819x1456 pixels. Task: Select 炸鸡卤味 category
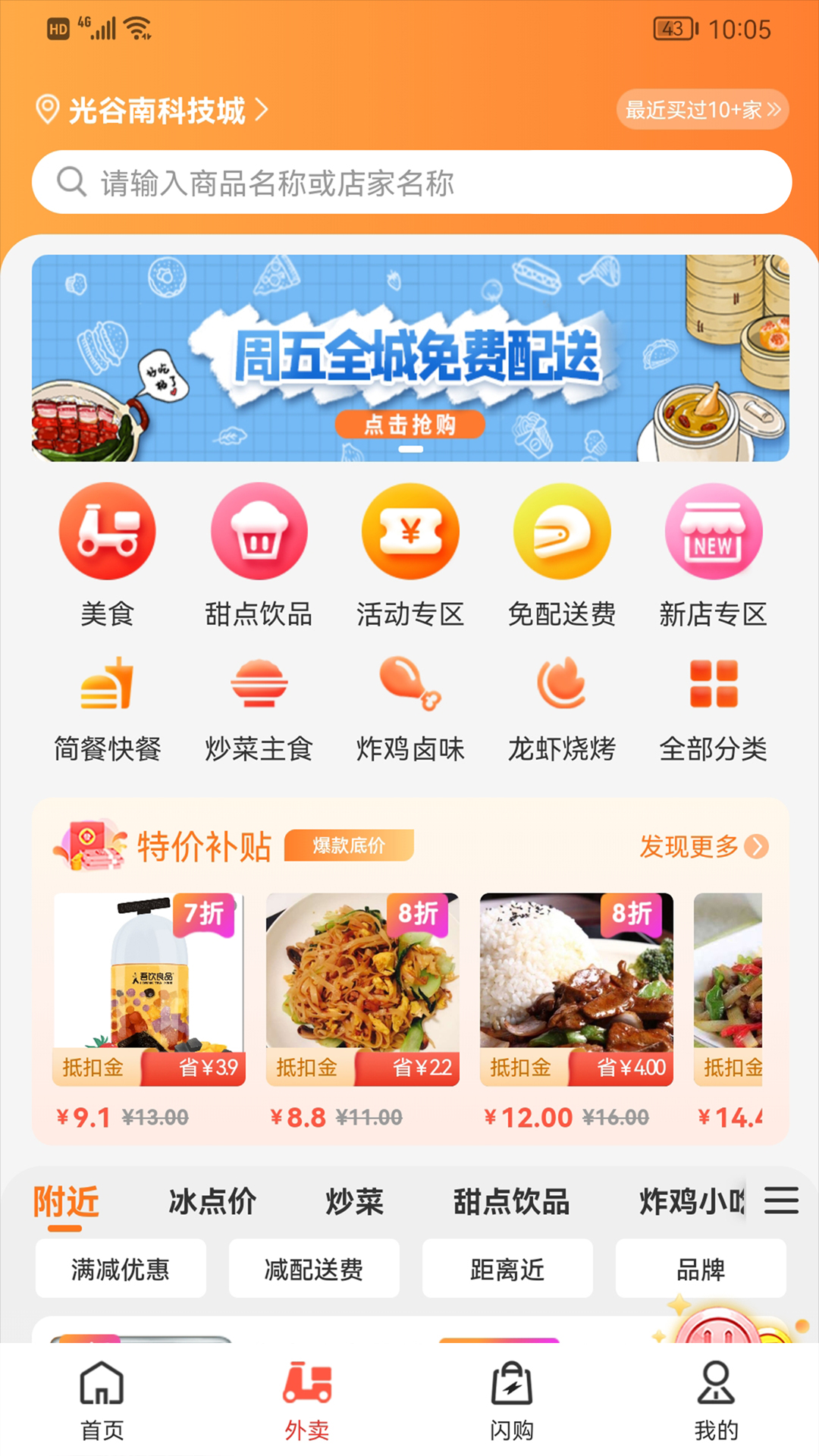pyautogui.click(x=410, y=709)
